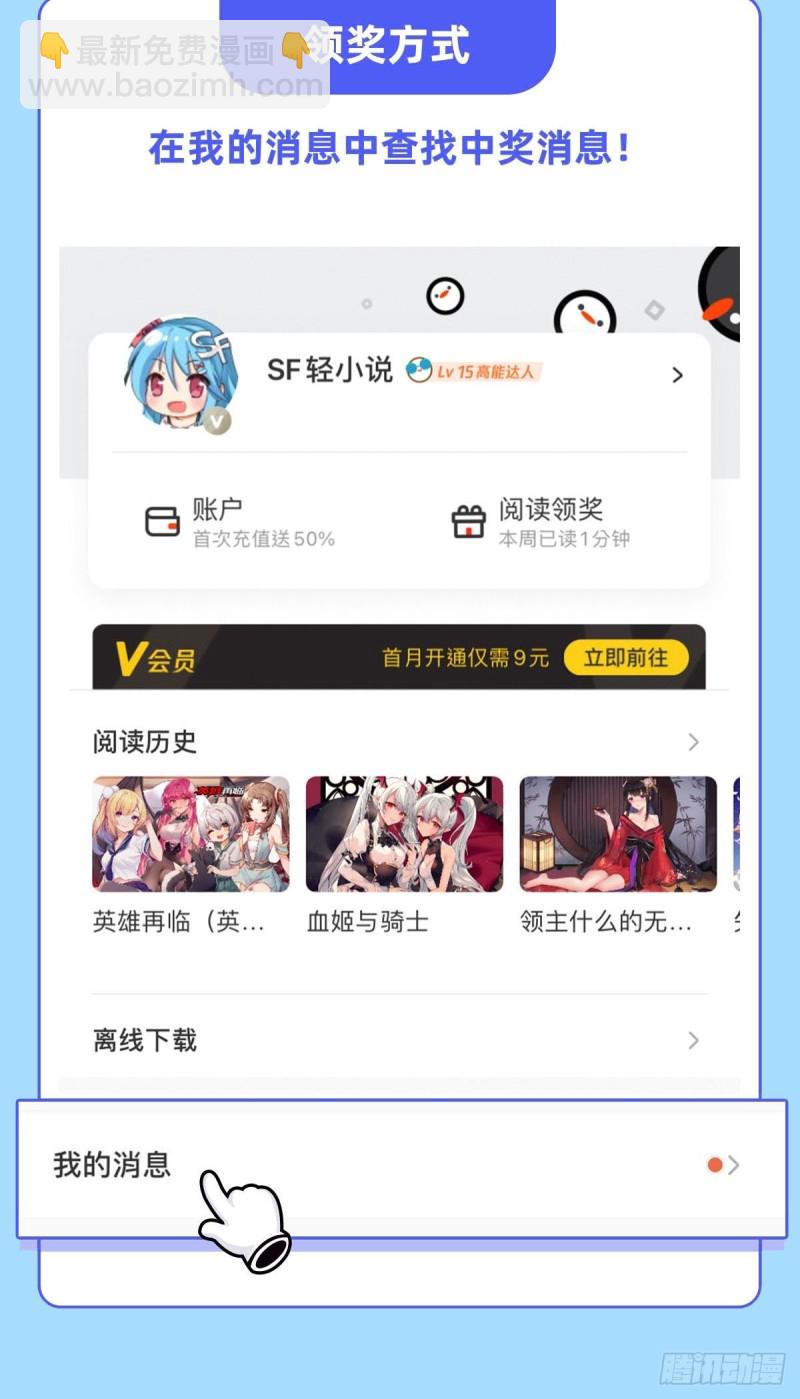Open 离线下载 via its arrow

694,1040
